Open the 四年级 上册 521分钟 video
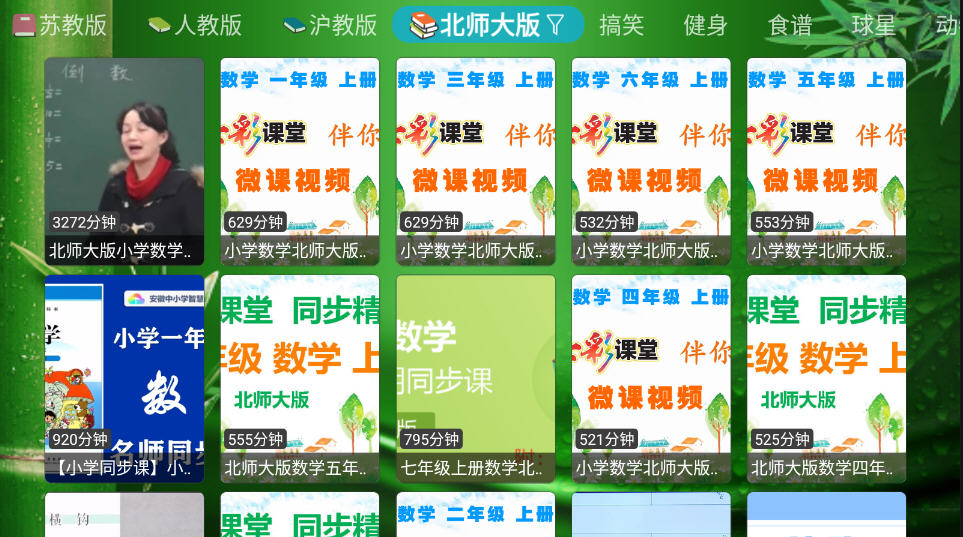Screen dimensions: 963x537 click(x=651, y=378)
